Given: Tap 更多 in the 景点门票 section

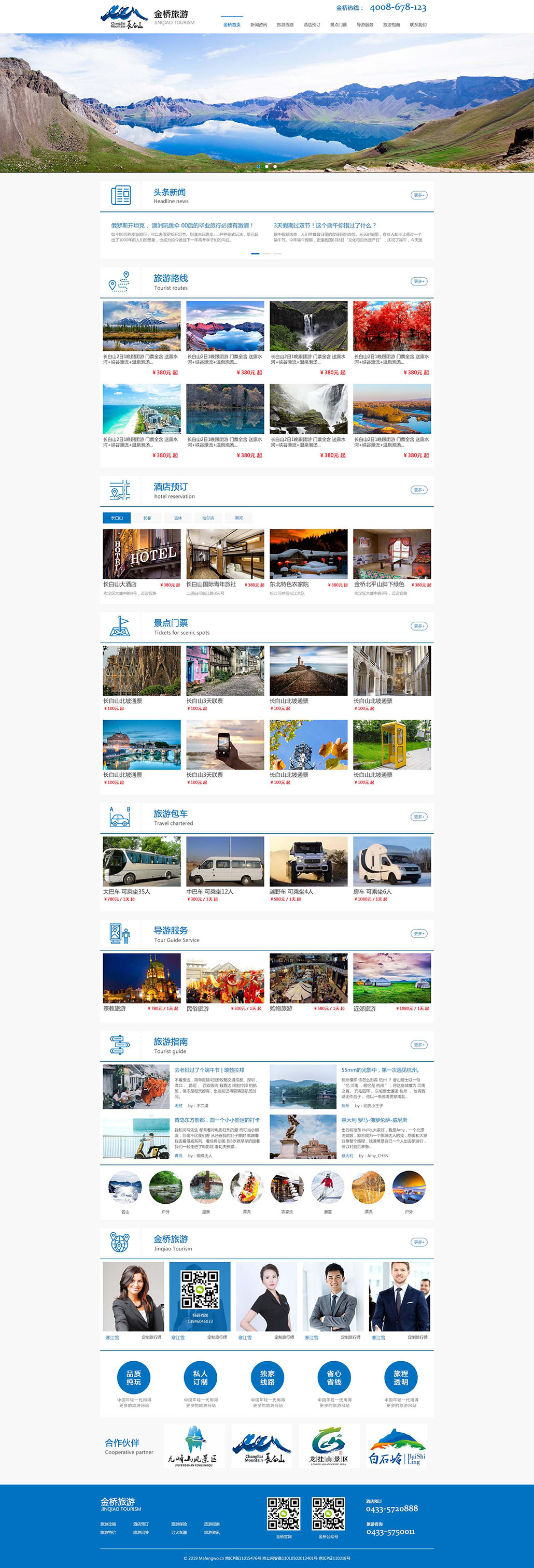Looking at the screenshot, I should [x=419, y=626].
